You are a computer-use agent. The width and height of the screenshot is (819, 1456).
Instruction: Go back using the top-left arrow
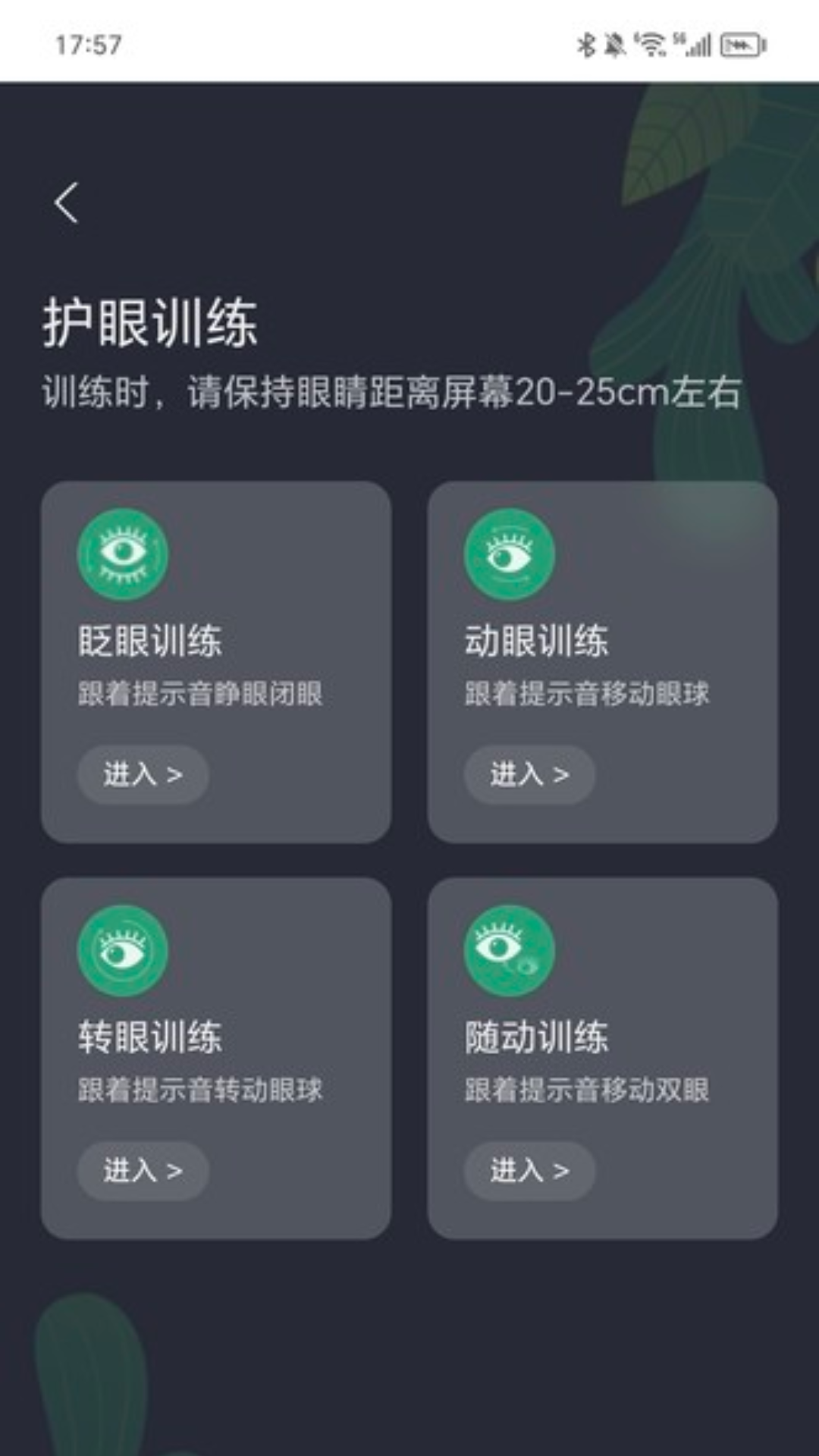click(x=67, y=203)
